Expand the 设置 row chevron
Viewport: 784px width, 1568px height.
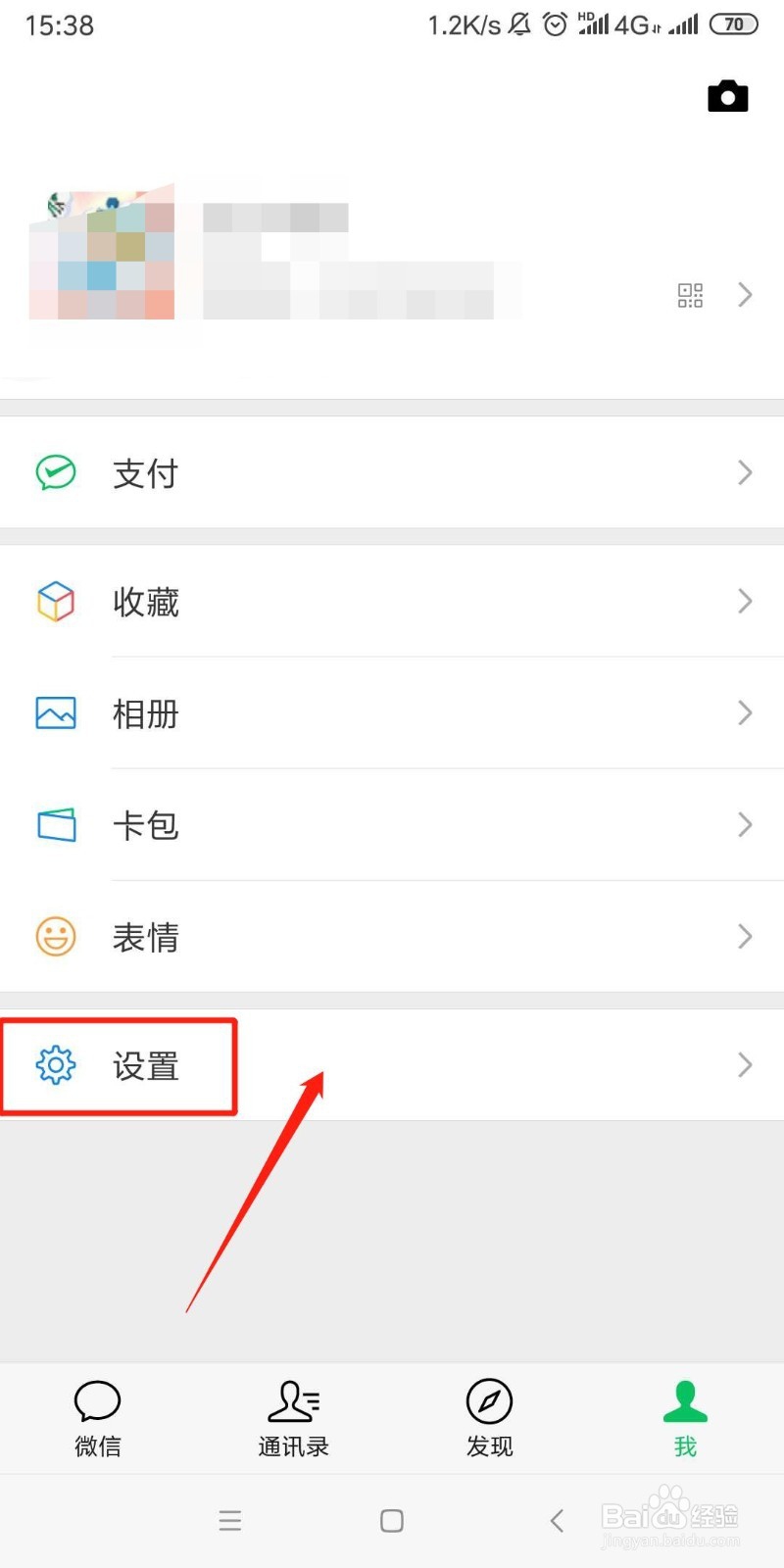point(745,1065)
